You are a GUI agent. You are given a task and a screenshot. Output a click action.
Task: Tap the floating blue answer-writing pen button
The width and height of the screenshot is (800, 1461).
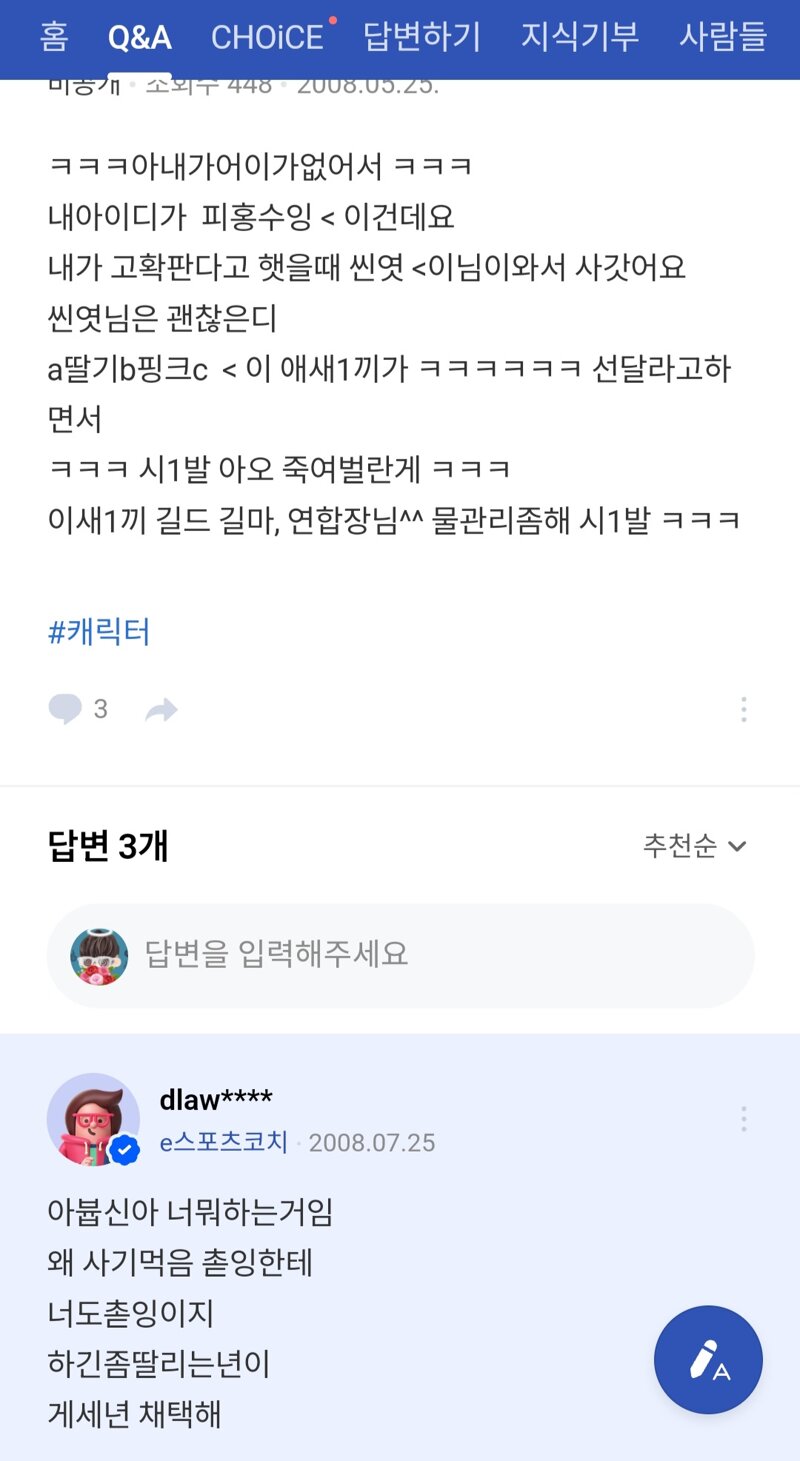[x=708, y=1360]
